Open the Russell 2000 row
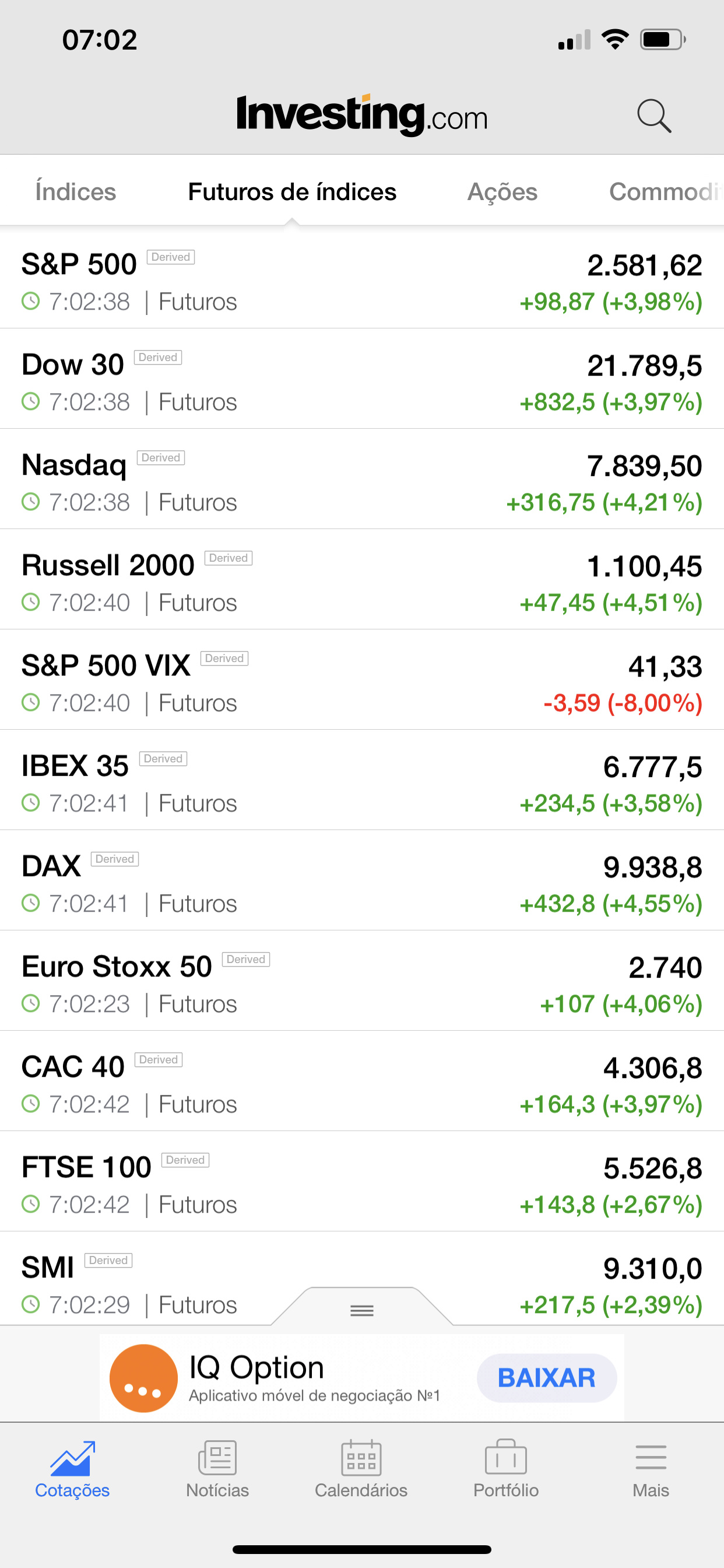The height and width of the screenshot is (1568, 724). tap(362, 580)
